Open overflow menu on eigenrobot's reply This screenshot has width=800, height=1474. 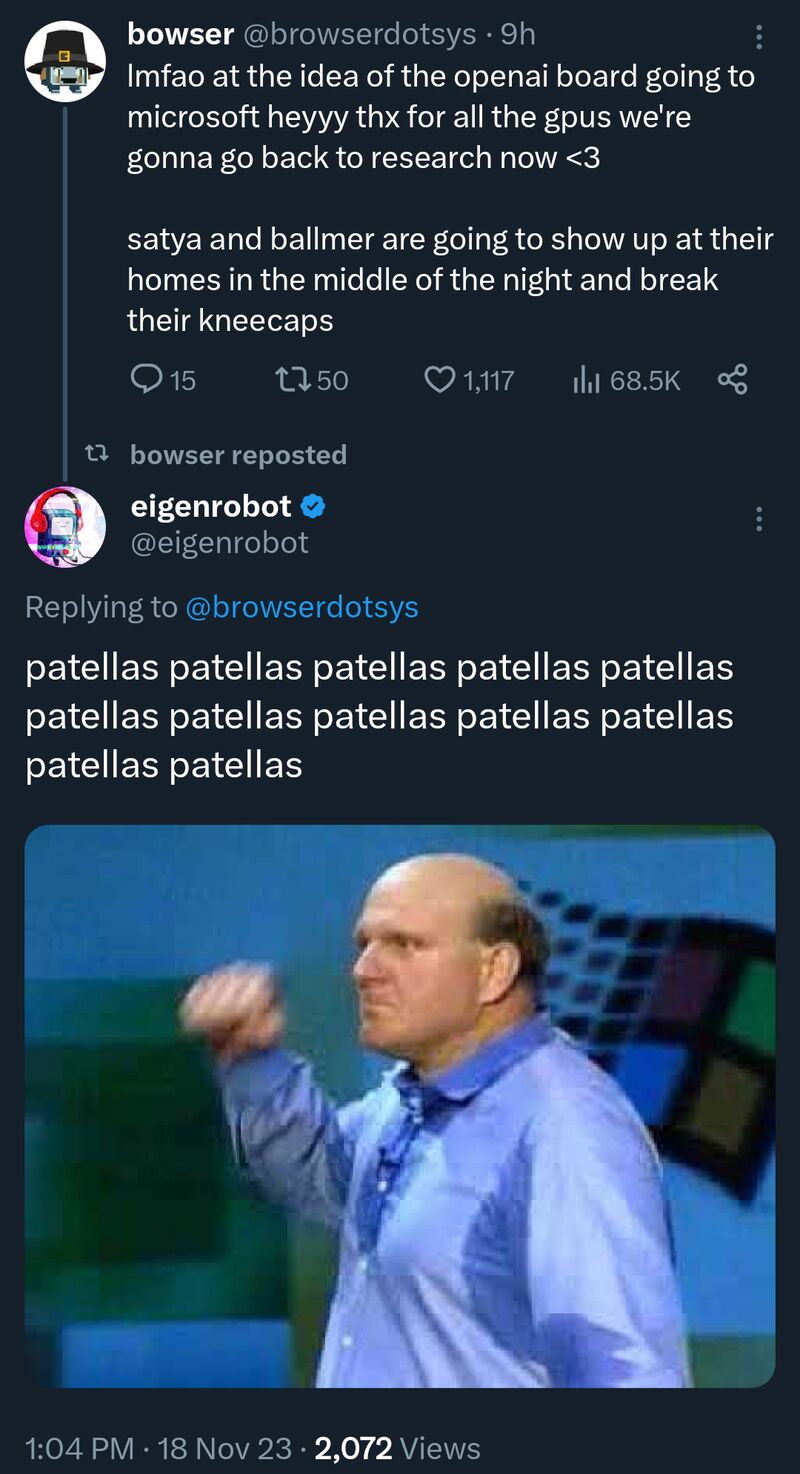(x=759, y=519)
